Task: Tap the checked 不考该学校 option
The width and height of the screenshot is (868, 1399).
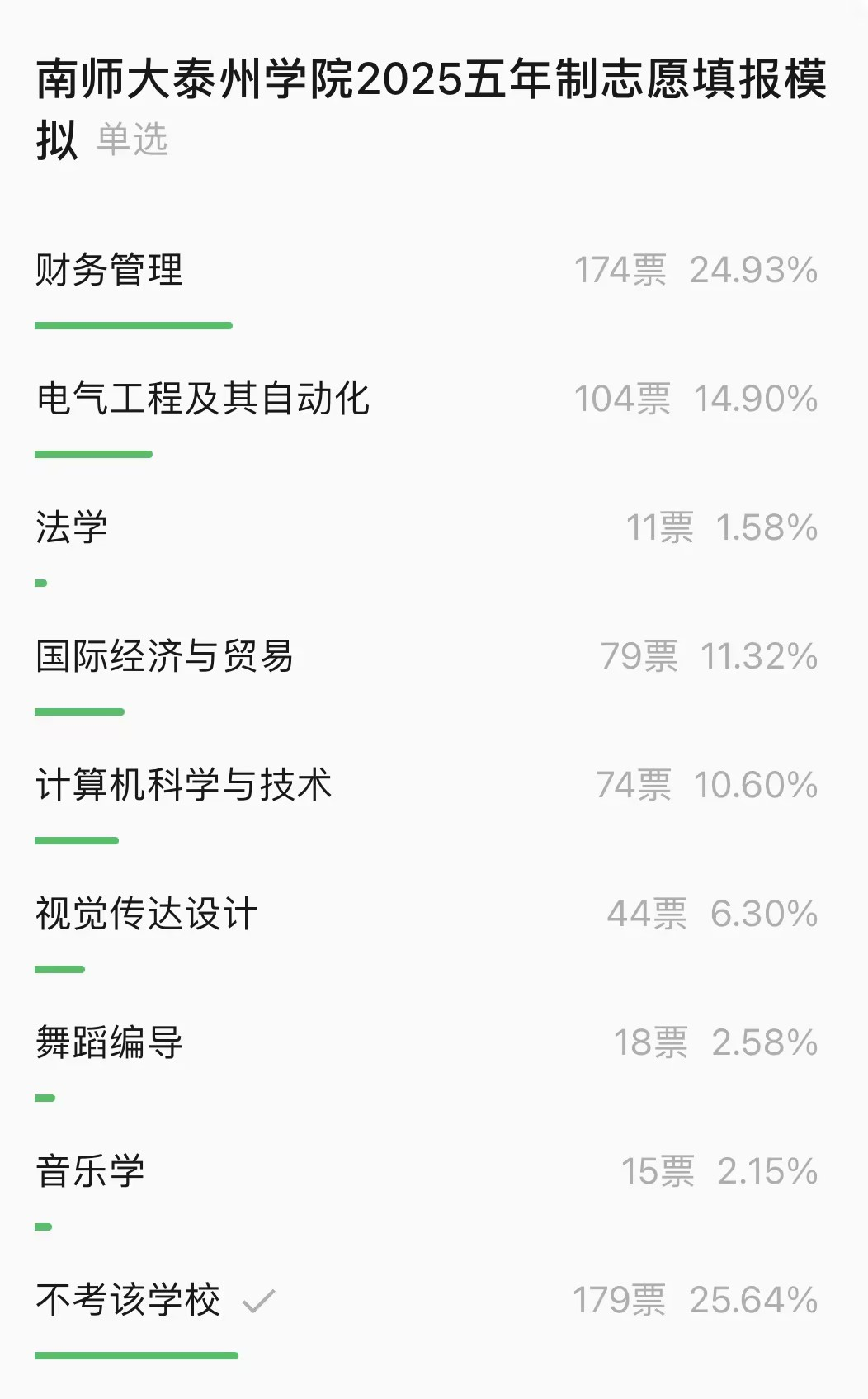Action: [129, 1301]
